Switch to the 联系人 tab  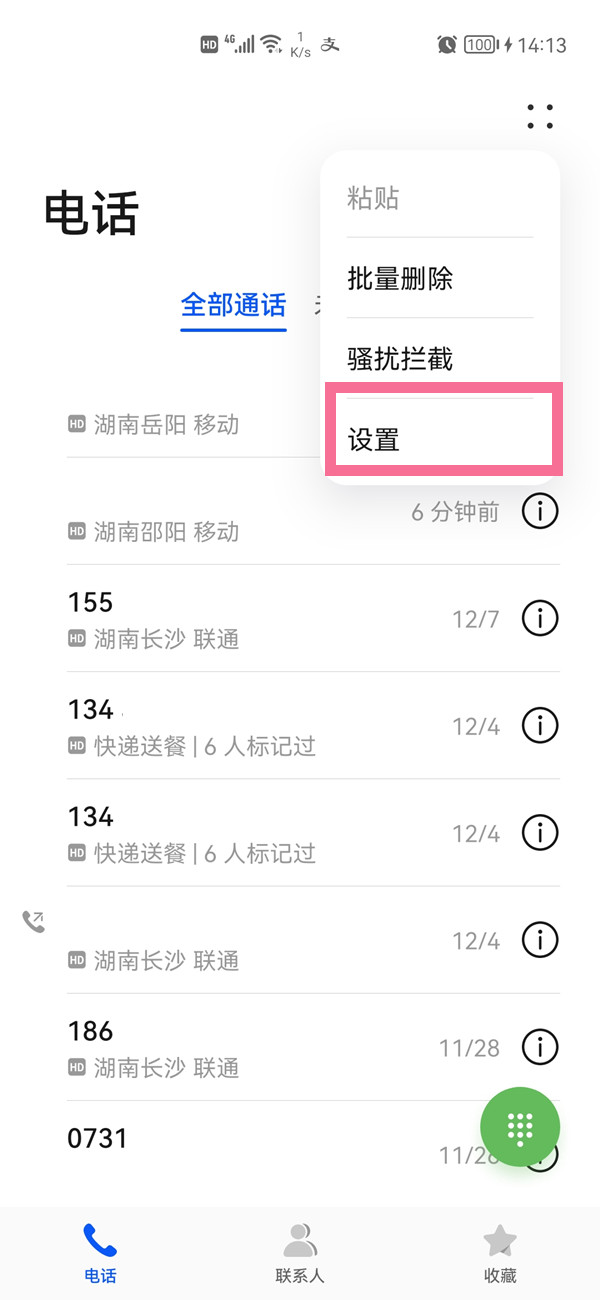(x=300, y=1252)
